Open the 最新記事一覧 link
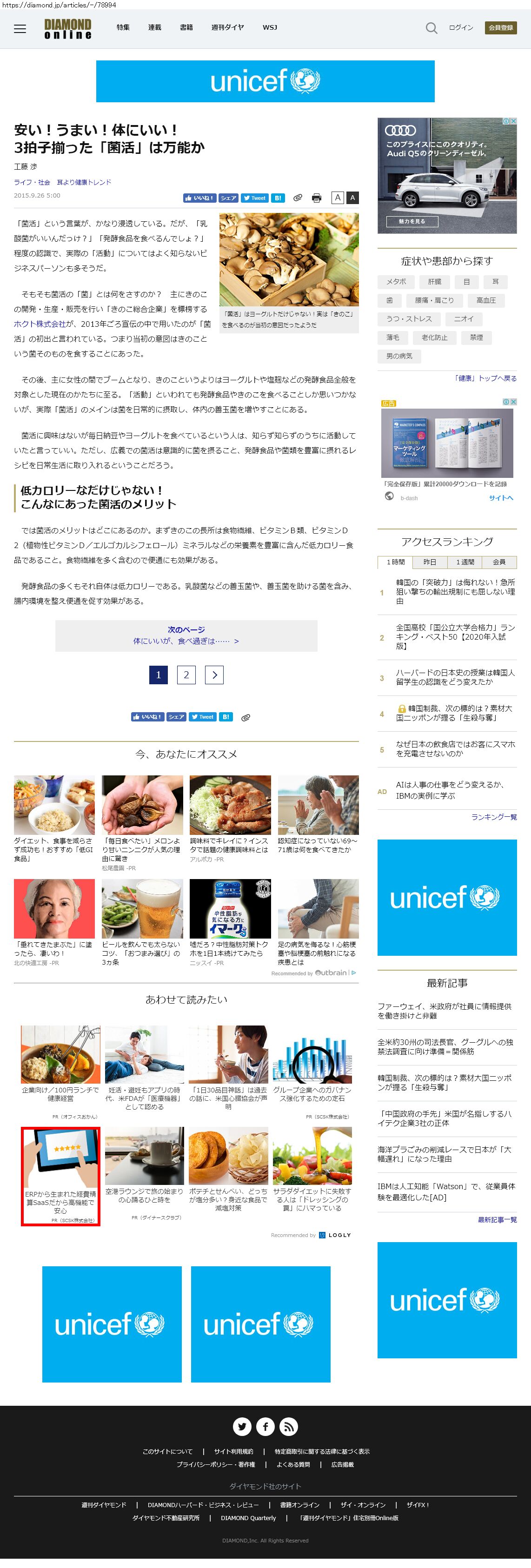The image size is (531, 1568). tap(497, 1220)
